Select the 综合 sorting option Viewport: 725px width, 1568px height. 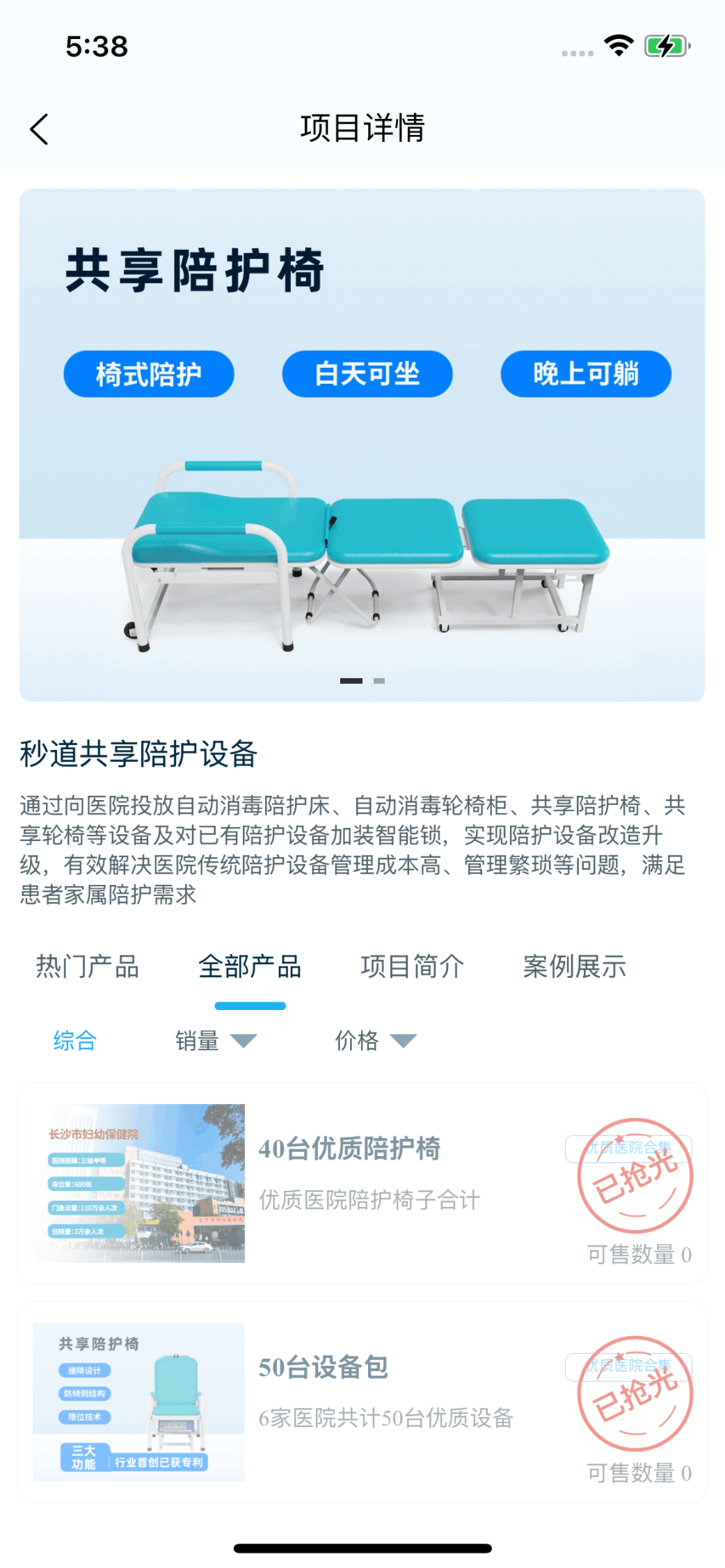(x=74, y=1041)
